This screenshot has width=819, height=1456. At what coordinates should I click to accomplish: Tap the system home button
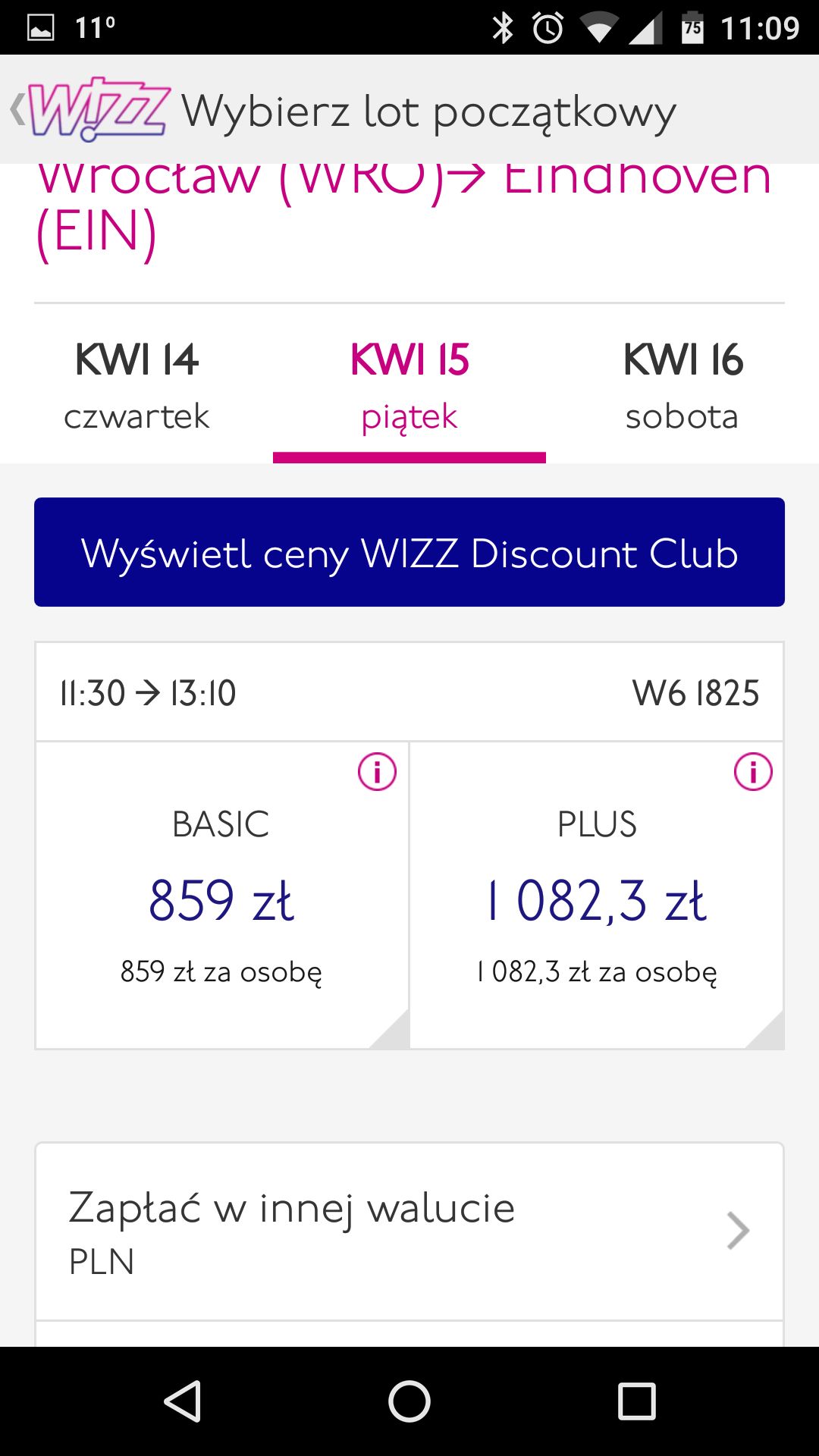409,1401
